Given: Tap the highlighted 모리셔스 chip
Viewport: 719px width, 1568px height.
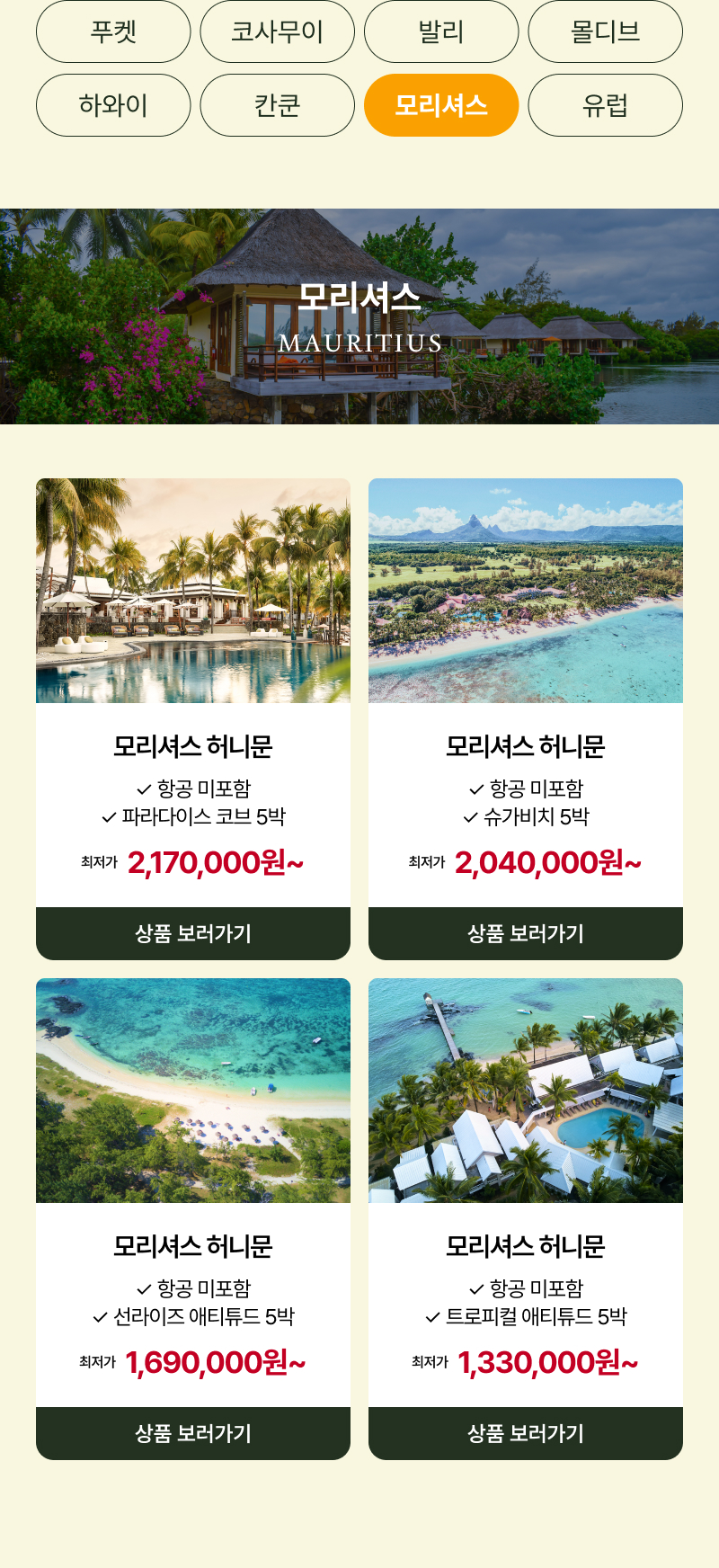Looking at the screenshot, I should point(441,105).
